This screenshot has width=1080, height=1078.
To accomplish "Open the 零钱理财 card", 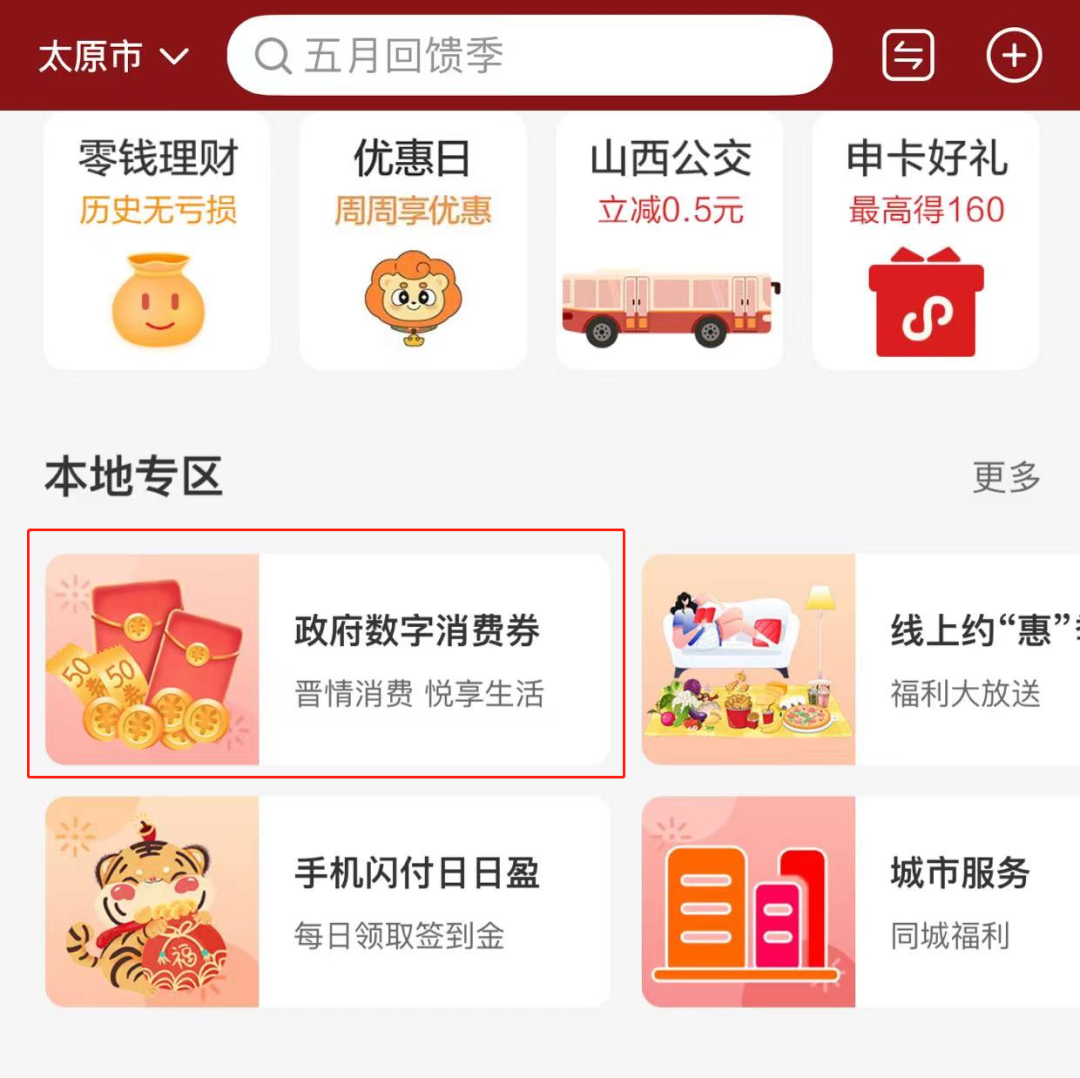I will [x=157, y=242].
